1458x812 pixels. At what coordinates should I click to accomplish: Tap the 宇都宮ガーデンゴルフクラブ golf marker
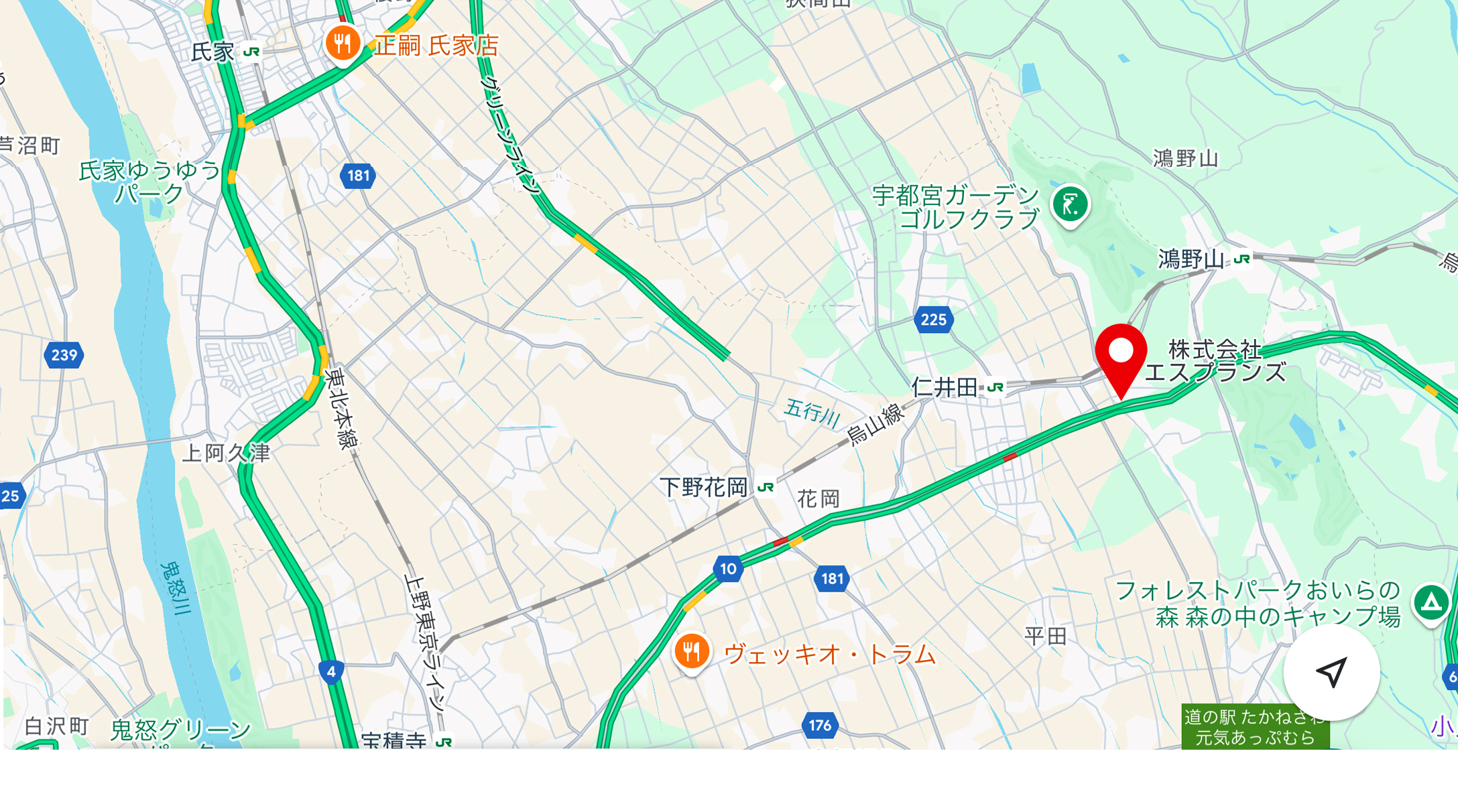tap(1070, 204)
